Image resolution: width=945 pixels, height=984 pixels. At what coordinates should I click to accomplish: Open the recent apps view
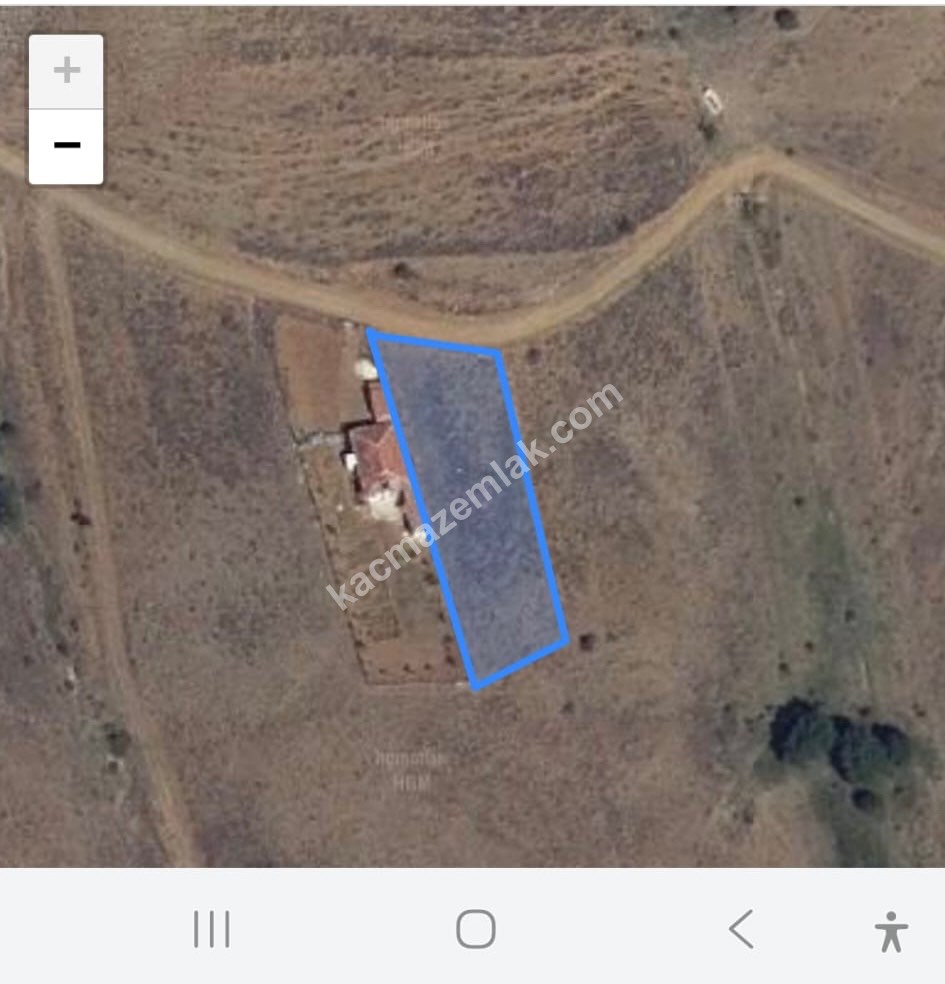[x=211, y=929]
